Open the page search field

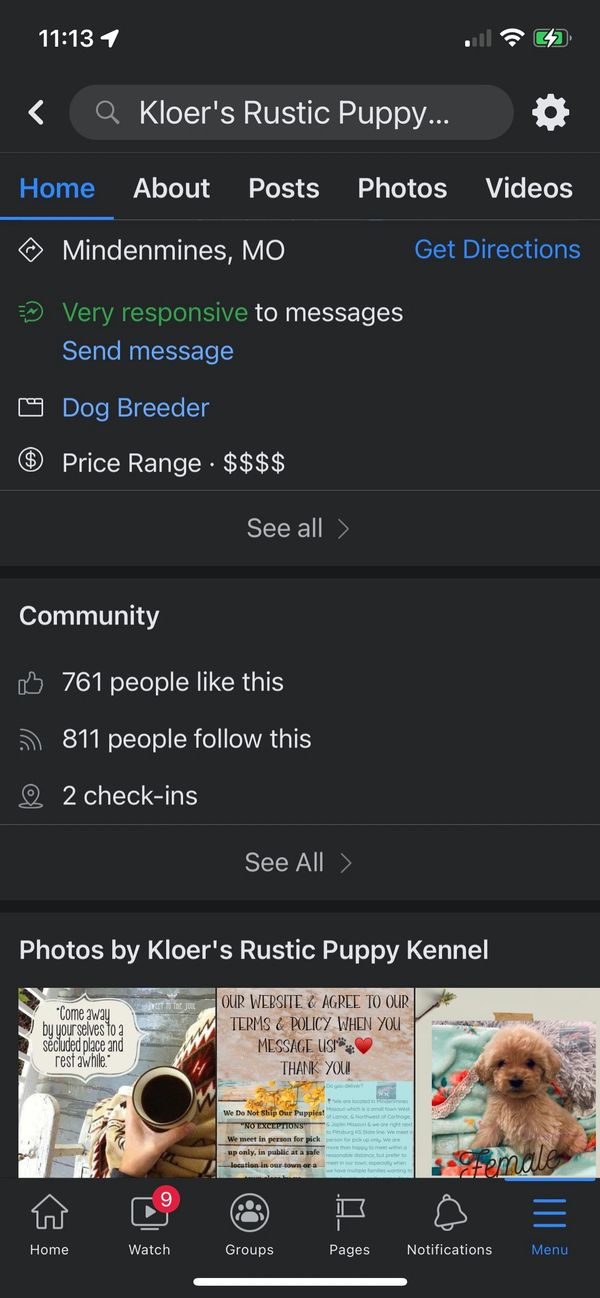point(291,112)
